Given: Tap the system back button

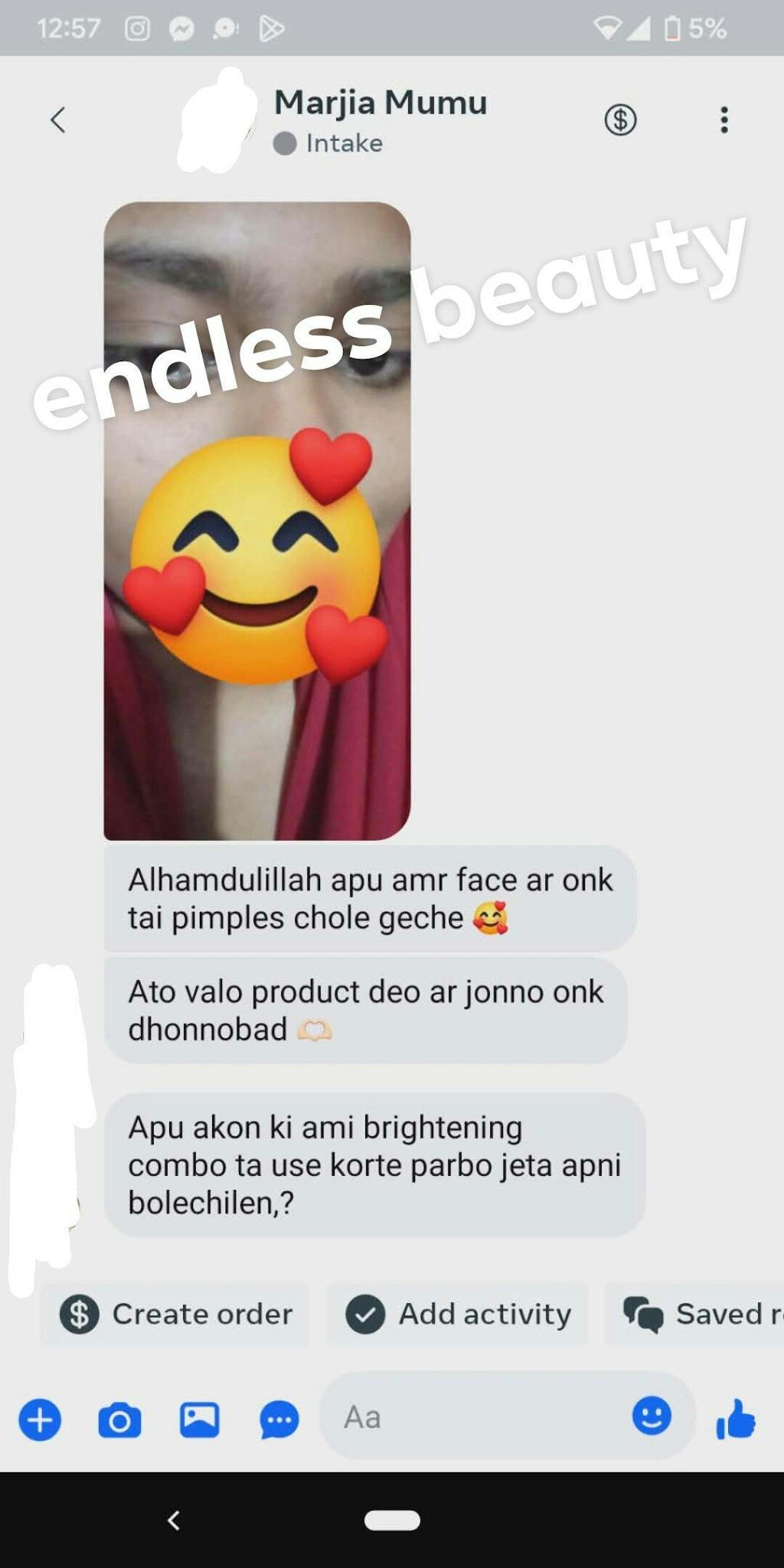Looking at the screenshot, I should point(174,1520).
